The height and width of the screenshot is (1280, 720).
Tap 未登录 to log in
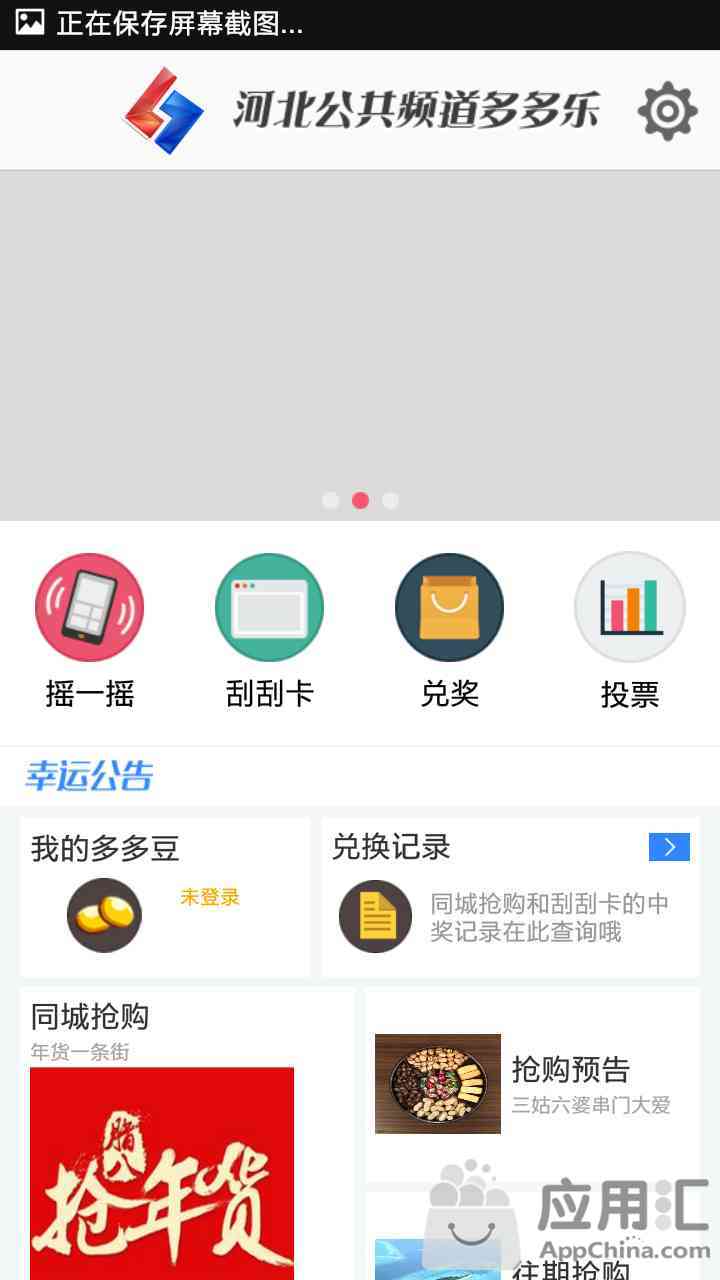(210, 897)
